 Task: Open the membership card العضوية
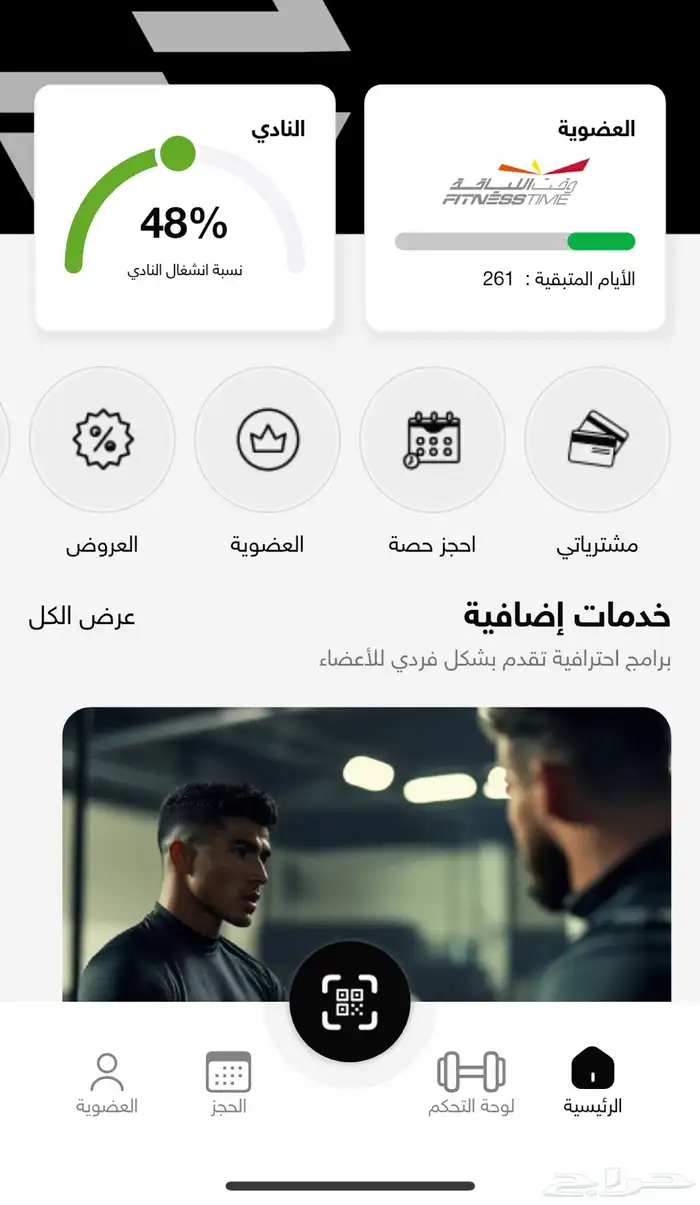(x=515, y=208)
